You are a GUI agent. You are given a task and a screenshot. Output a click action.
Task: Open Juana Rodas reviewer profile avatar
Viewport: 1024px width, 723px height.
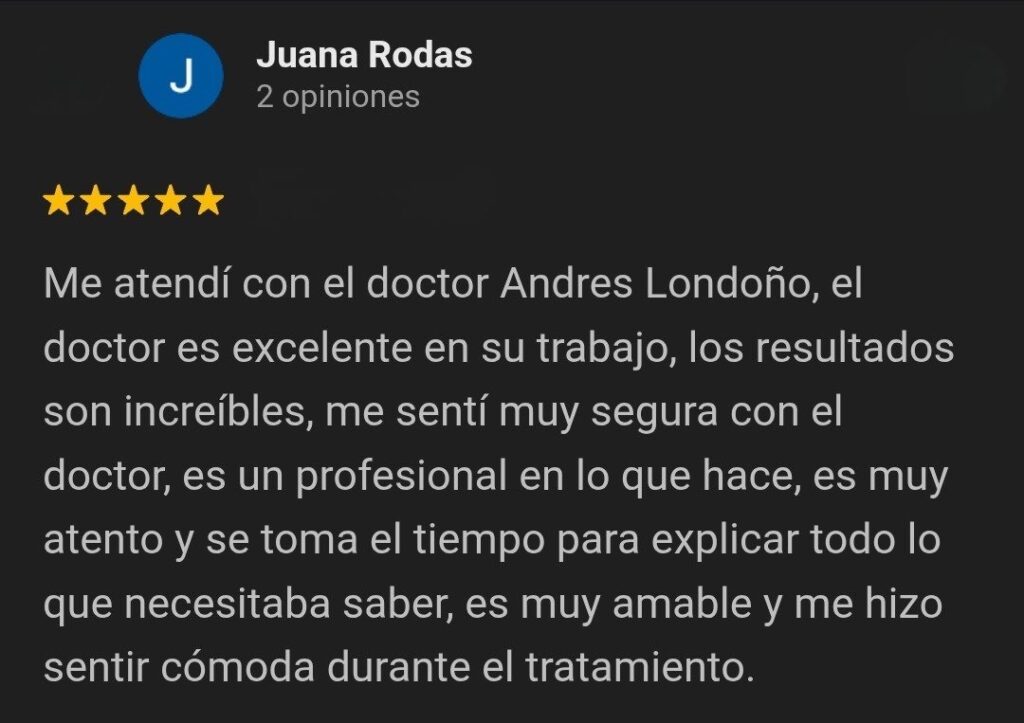[x=180, y=77]
